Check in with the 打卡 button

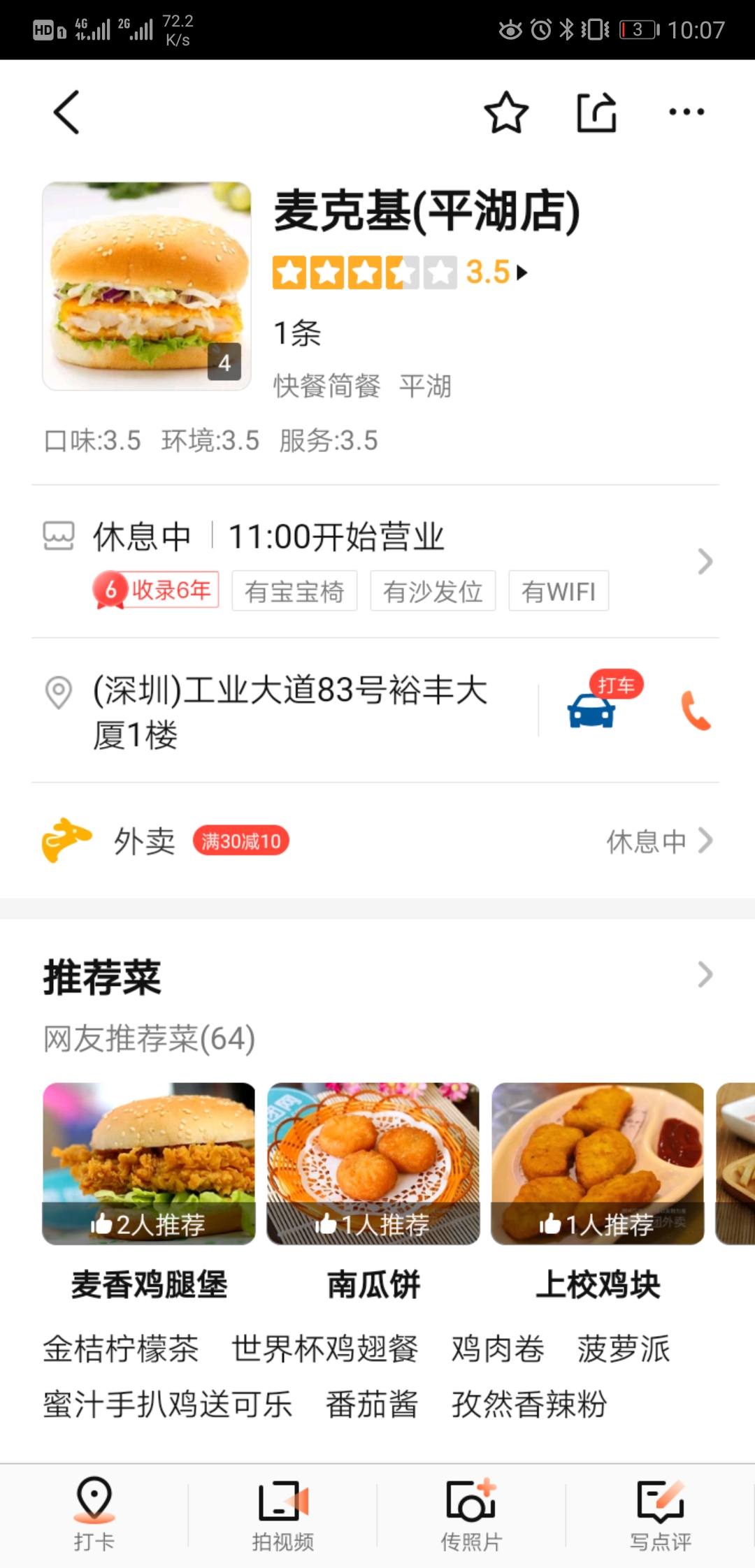pos(94,1513)
